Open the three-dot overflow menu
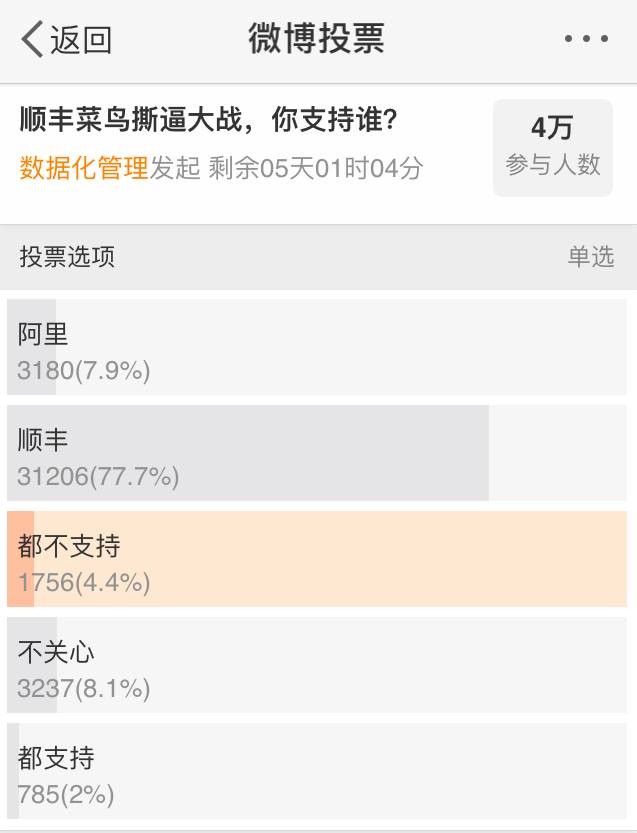Viewport: 637px width, 833px height. [x=586, y=40]
